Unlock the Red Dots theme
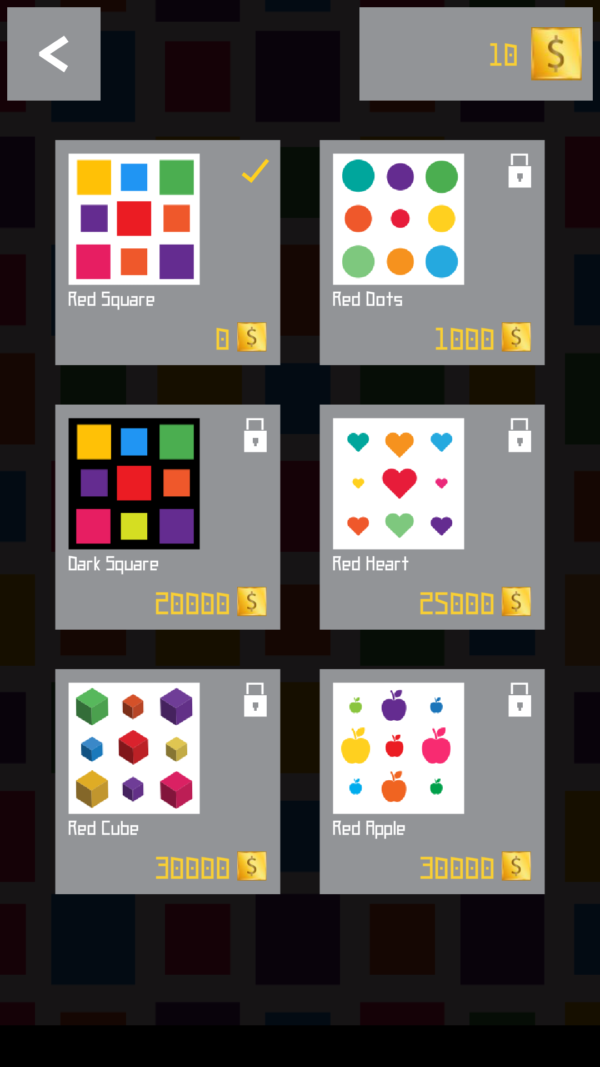The height and width of the screenshot is (1067, 600). pos(432,252)
